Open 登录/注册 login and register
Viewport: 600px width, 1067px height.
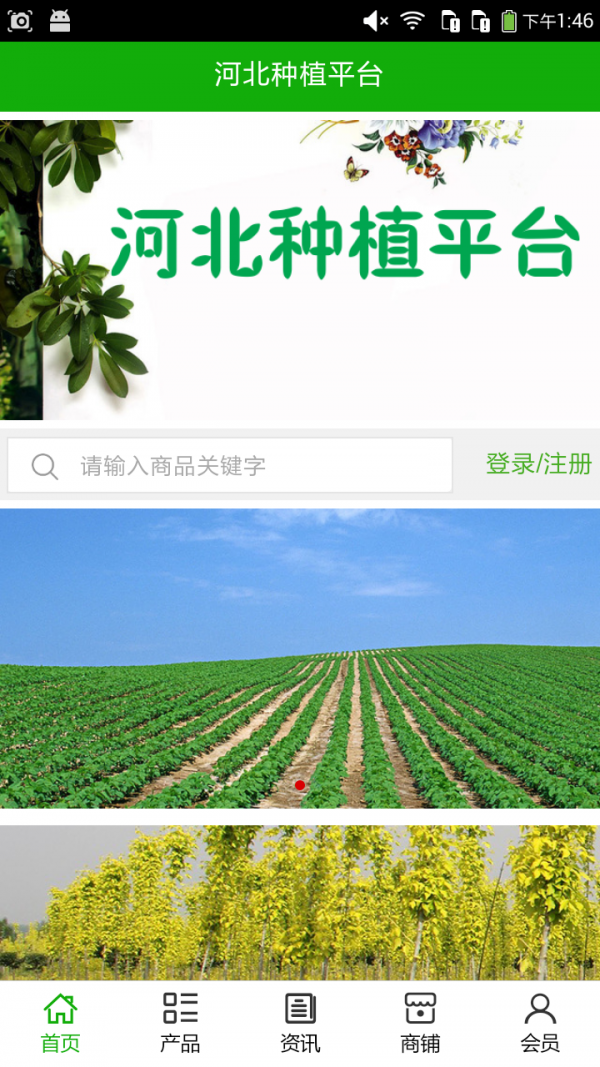coord(538,464)
